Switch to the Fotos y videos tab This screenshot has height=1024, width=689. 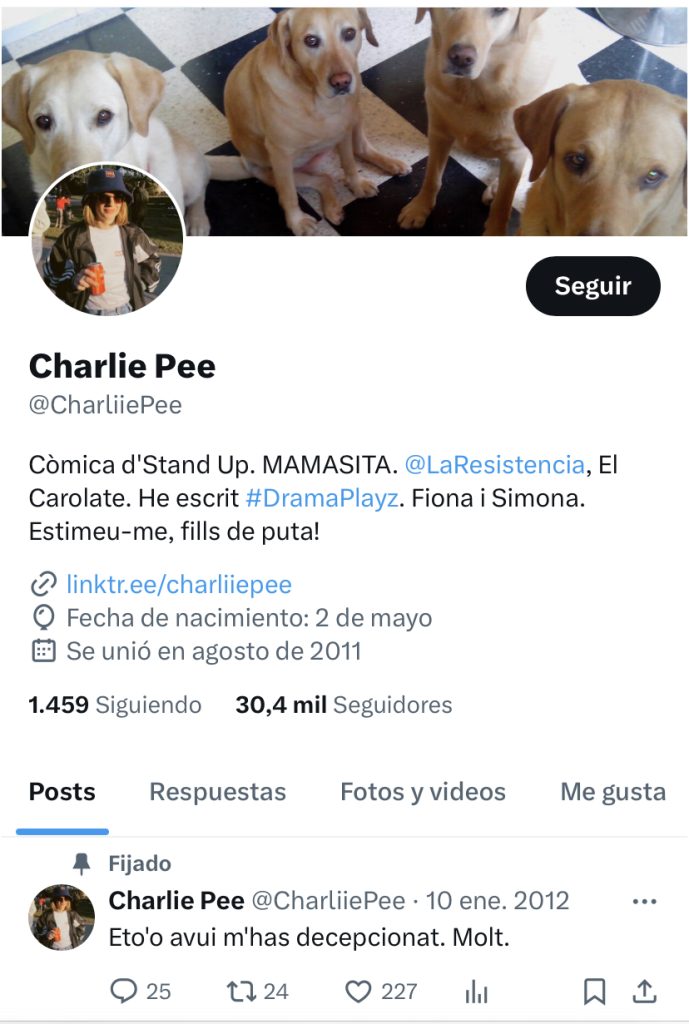[x=422, y=792]
